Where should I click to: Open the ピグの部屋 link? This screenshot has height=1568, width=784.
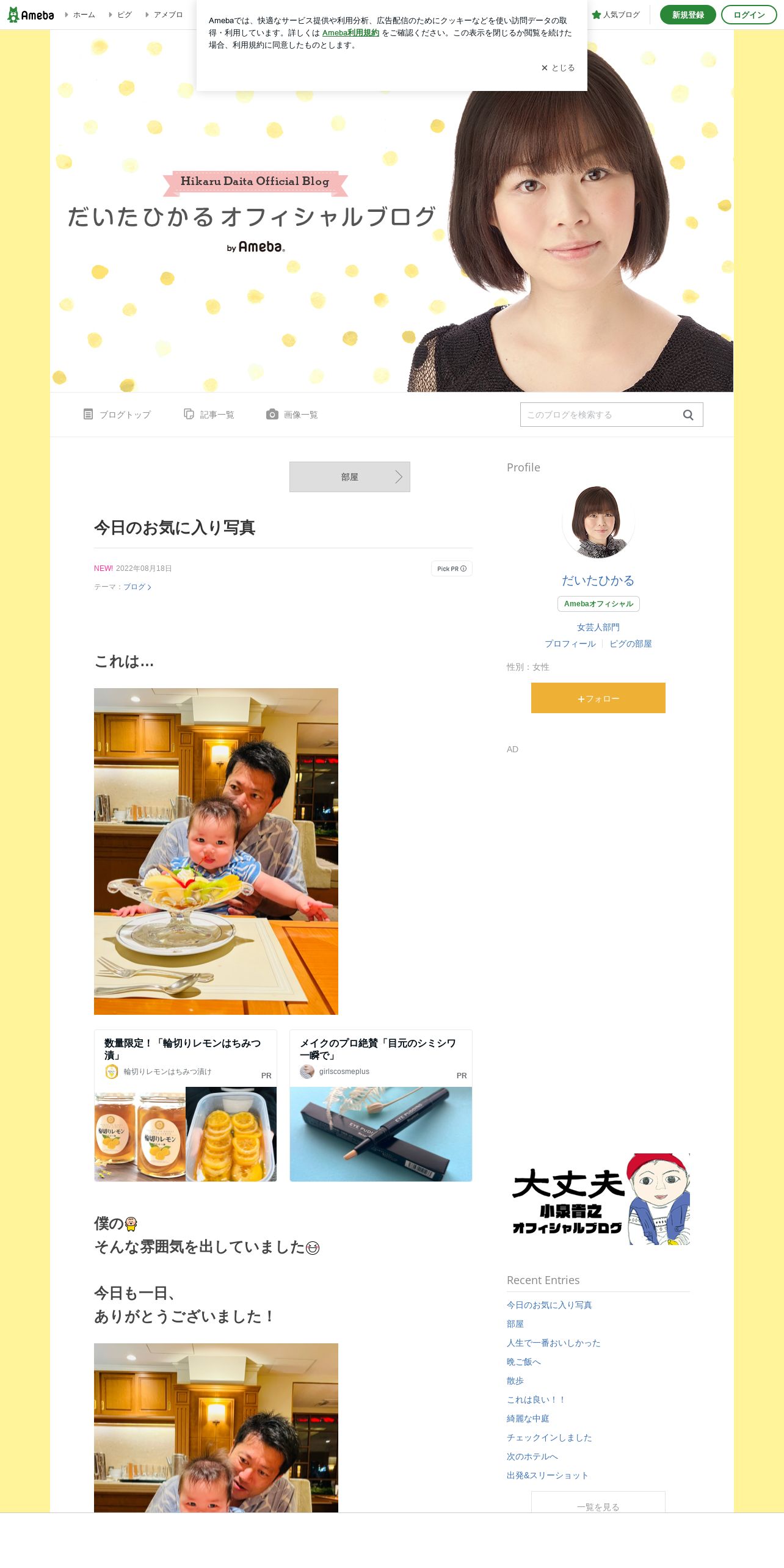(630, 644)
